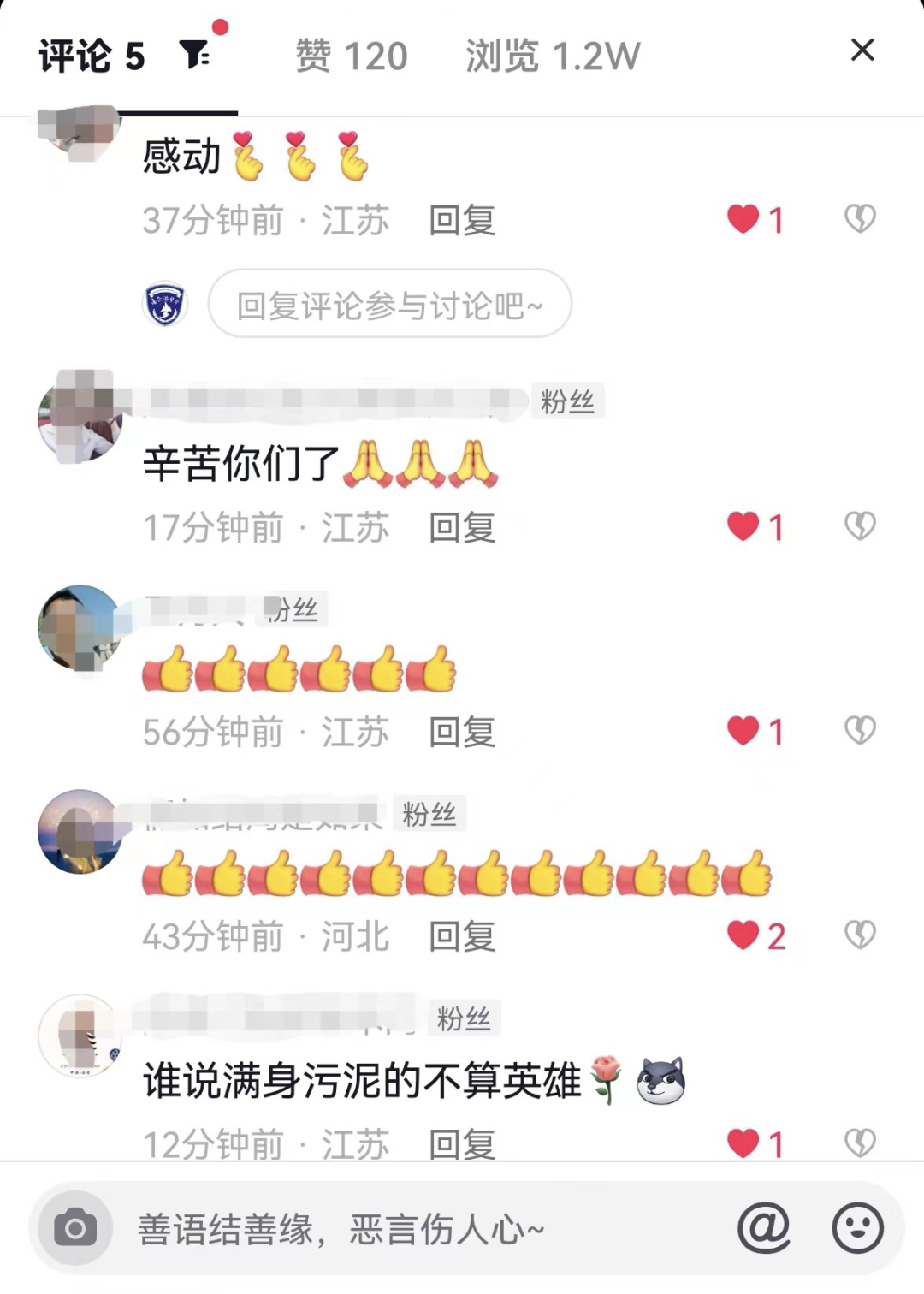The width and height of the screenshot is (924, 1294).
Task: Switch to the 赞 120 tab
Action: (351, 56)
